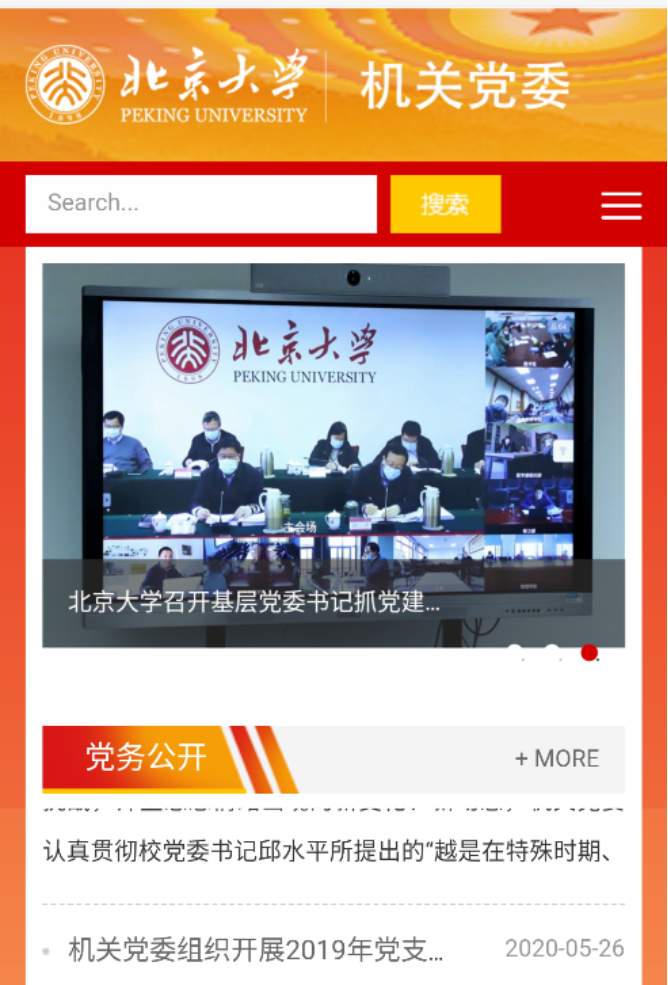Open + MORE for 党务公开
The height and width of the screenshot is (985, 668).
click(556, 759)
